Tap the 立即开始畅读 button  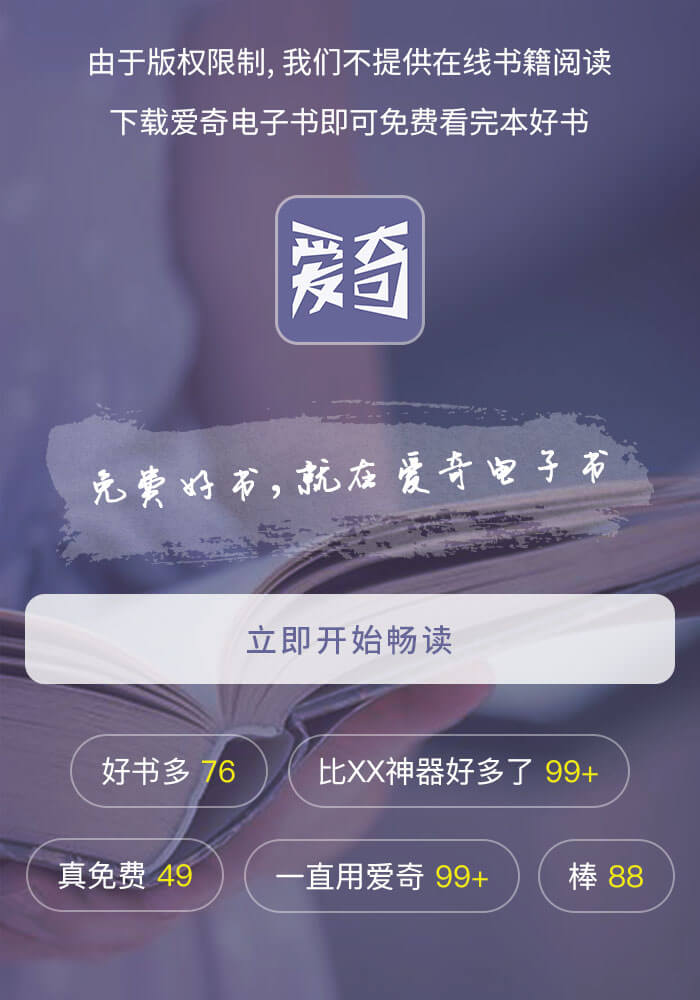click(x=350, y=640)
